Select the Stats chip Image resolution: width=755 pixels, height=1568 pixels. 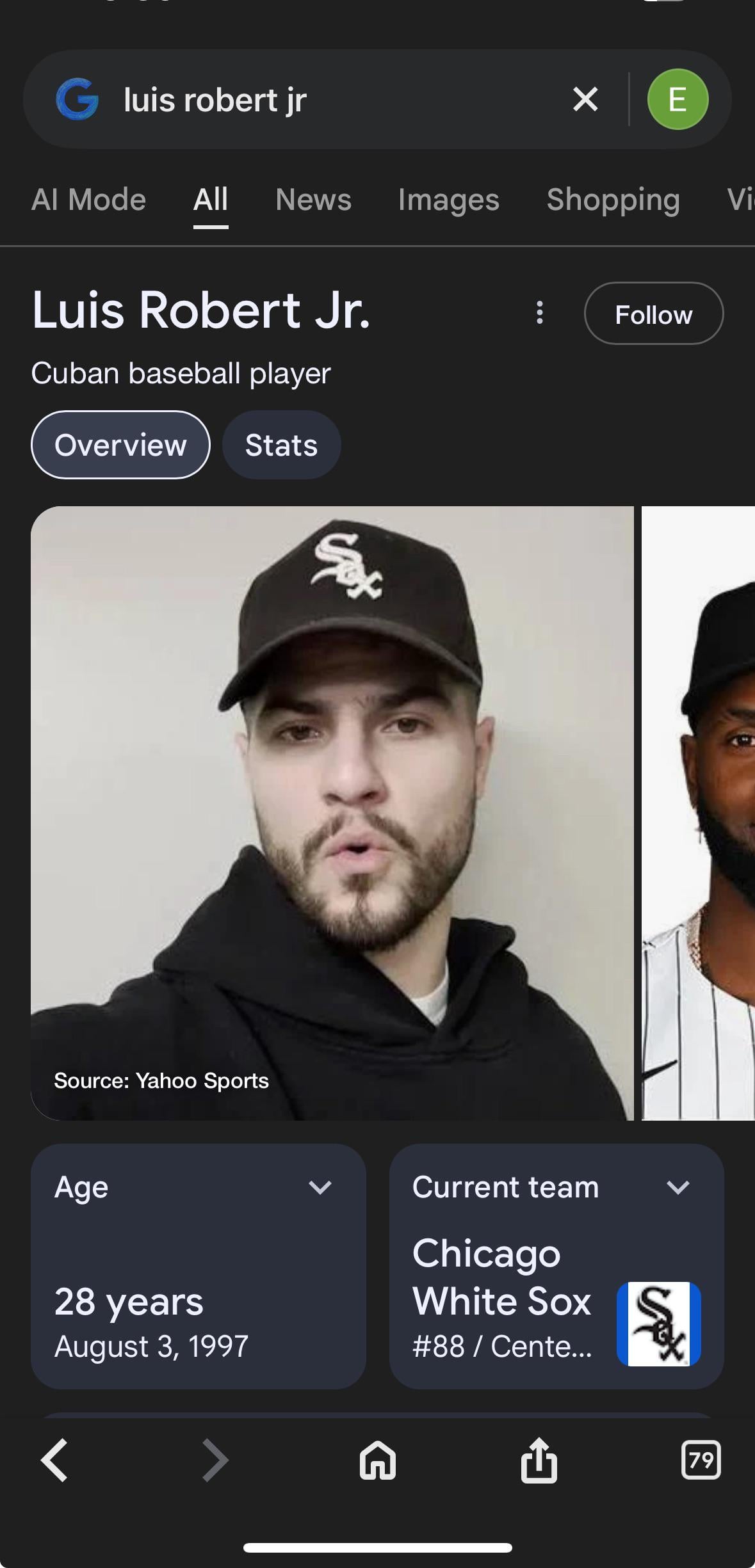pos(281,445)
